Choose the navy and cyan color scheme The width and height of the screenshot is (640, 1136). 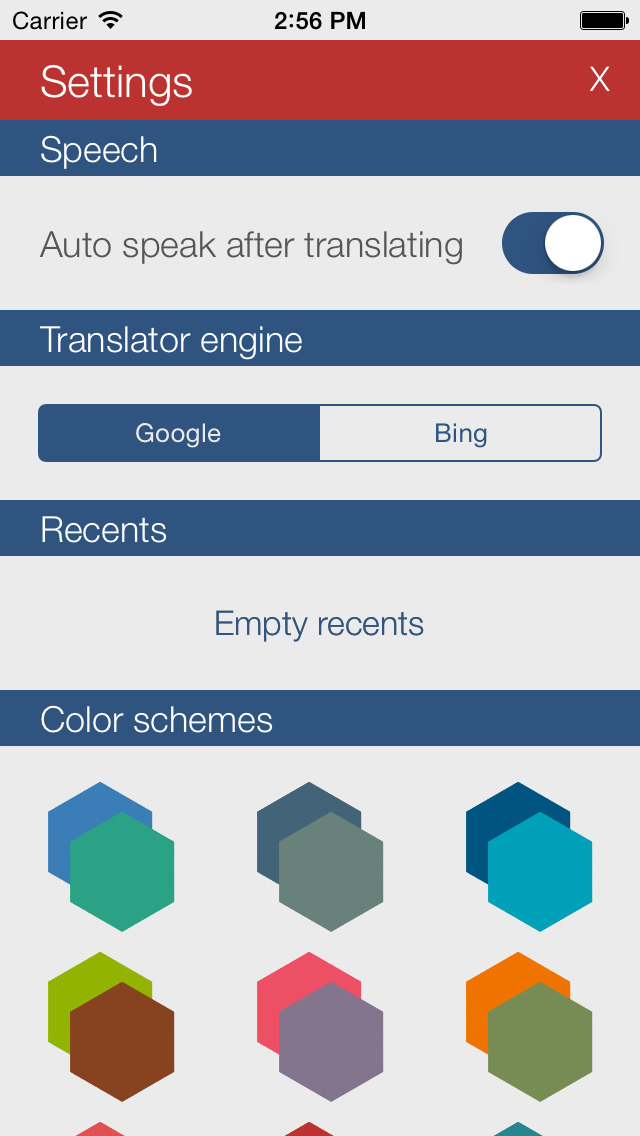[529, 857]
